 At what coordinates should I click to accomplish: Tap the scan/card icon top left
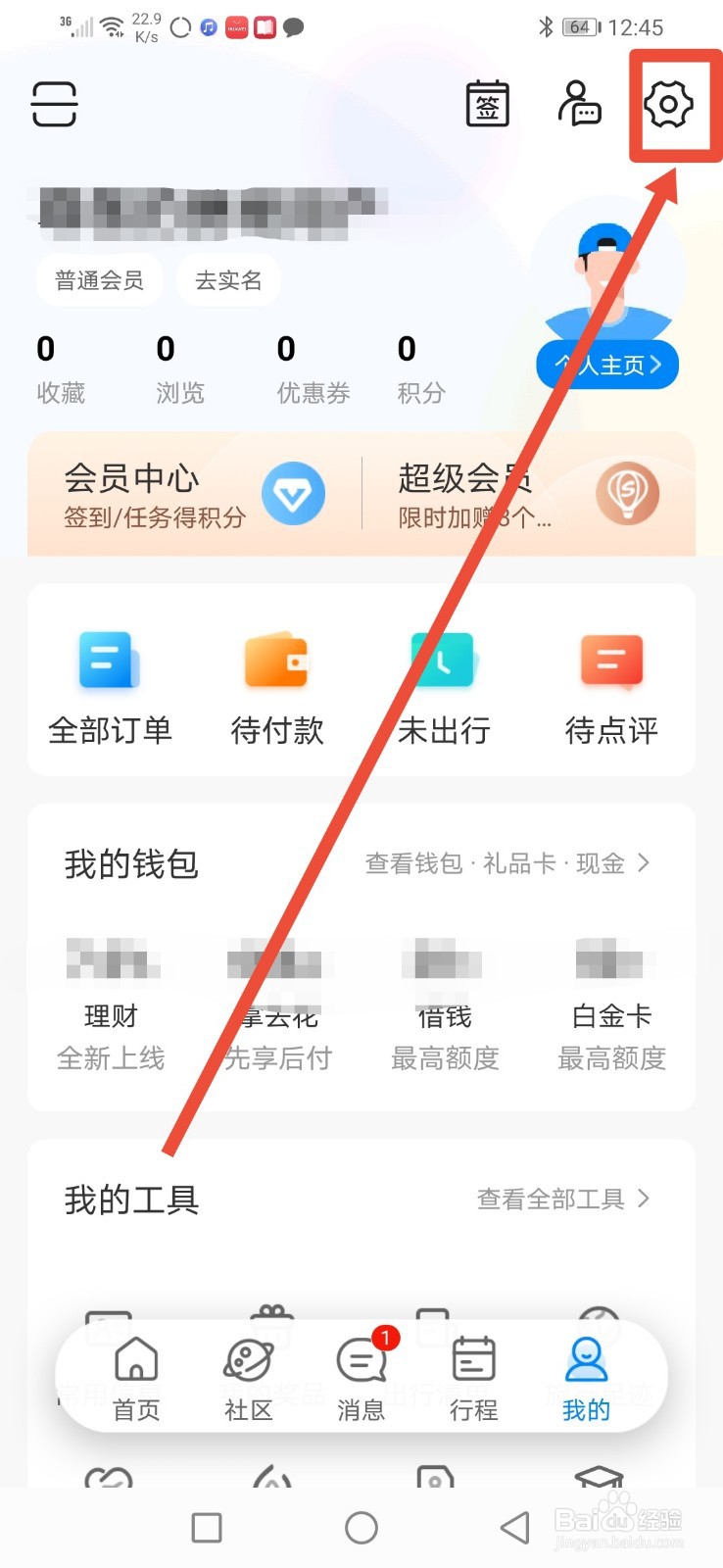54,104
